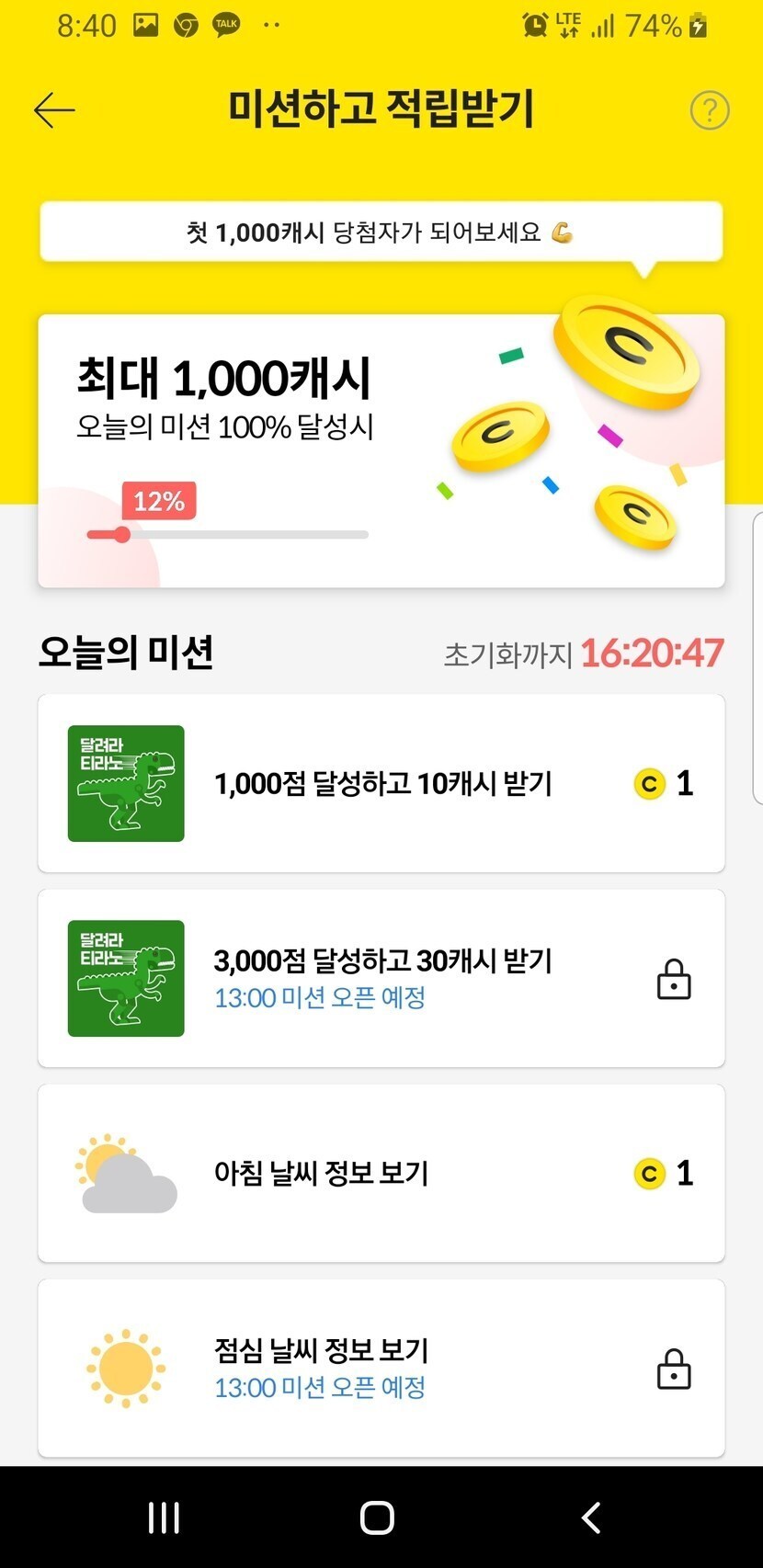Open recent apps from navigation bar
Viewport: 763px width, 1568px height.
[165, 1517]
